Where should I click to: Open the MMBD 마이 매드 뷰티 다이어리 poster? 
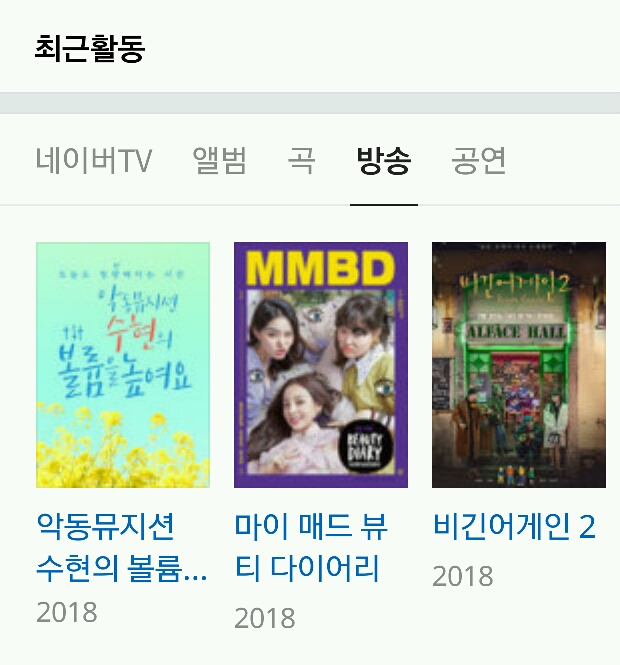320,365
